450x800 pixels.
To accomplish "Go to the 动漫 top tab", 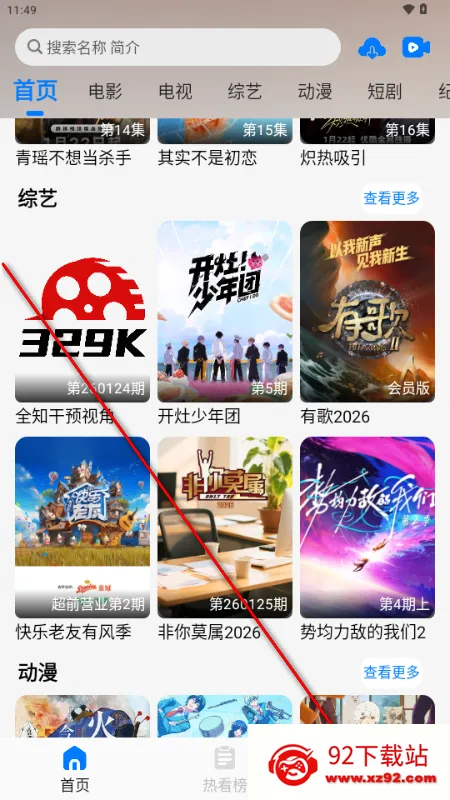I will click(x=315, y=92).
